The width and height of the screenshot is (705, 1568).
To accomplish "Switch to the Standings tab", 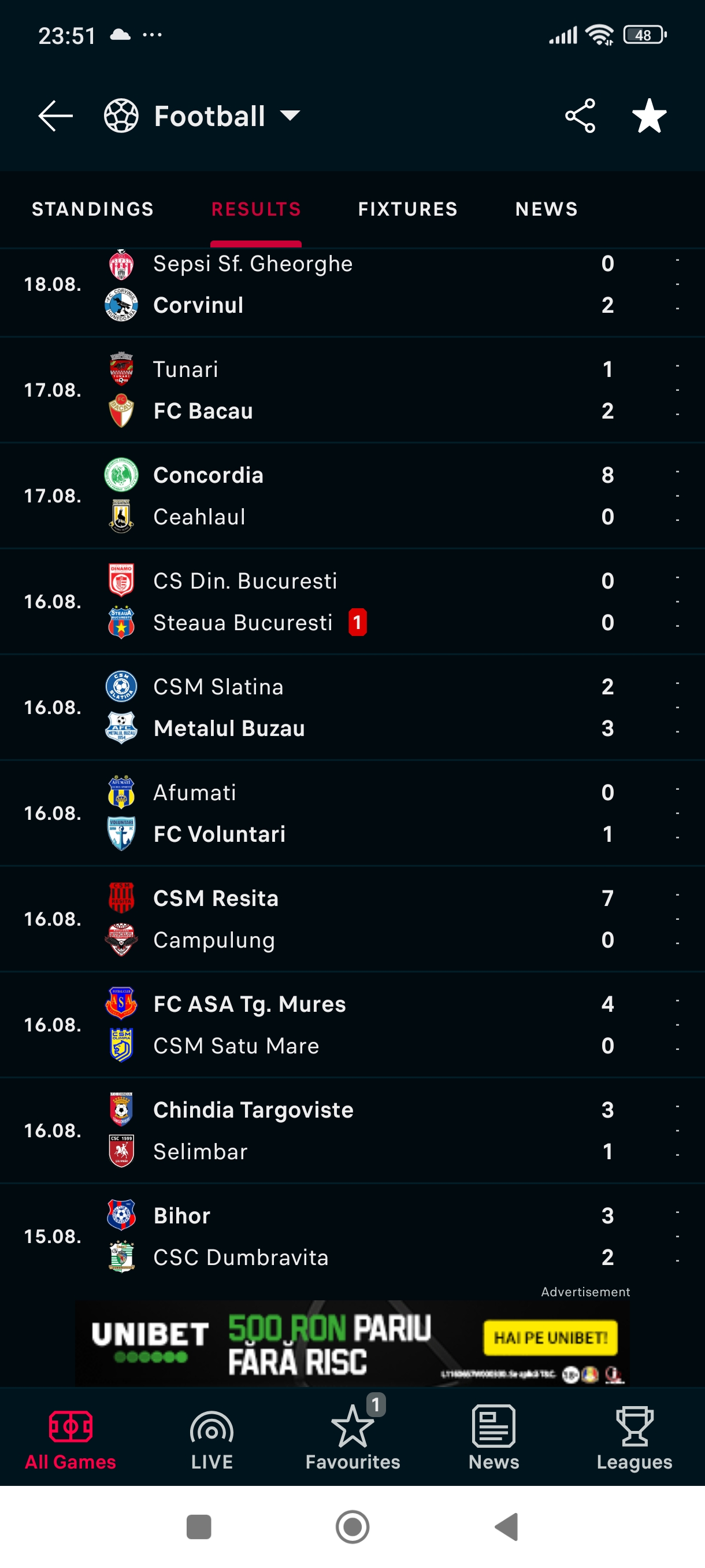I will [92, 209].
